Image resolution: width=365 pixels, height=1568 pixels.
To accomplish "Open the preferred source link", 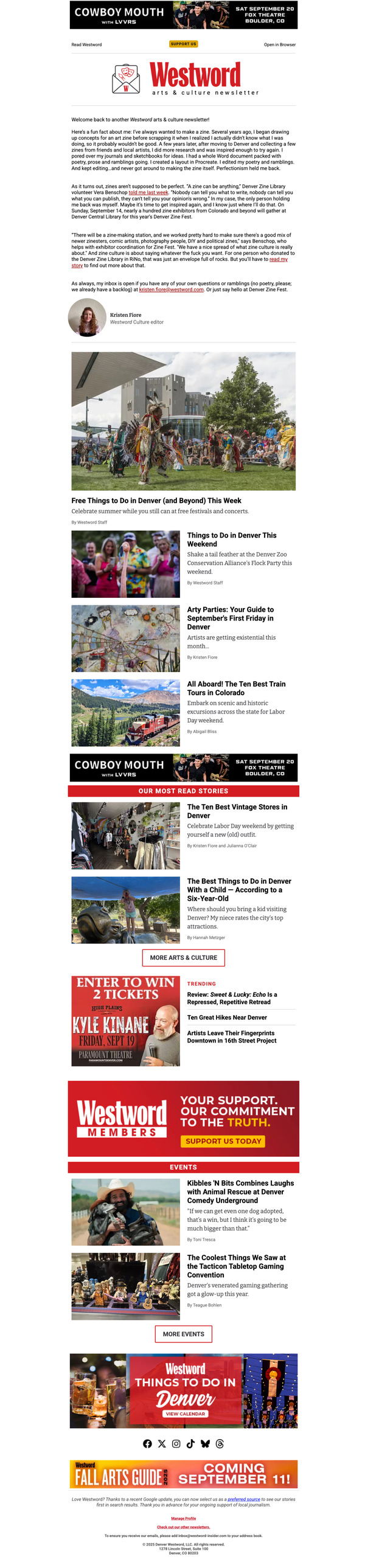I will (x=243, y=1499).
